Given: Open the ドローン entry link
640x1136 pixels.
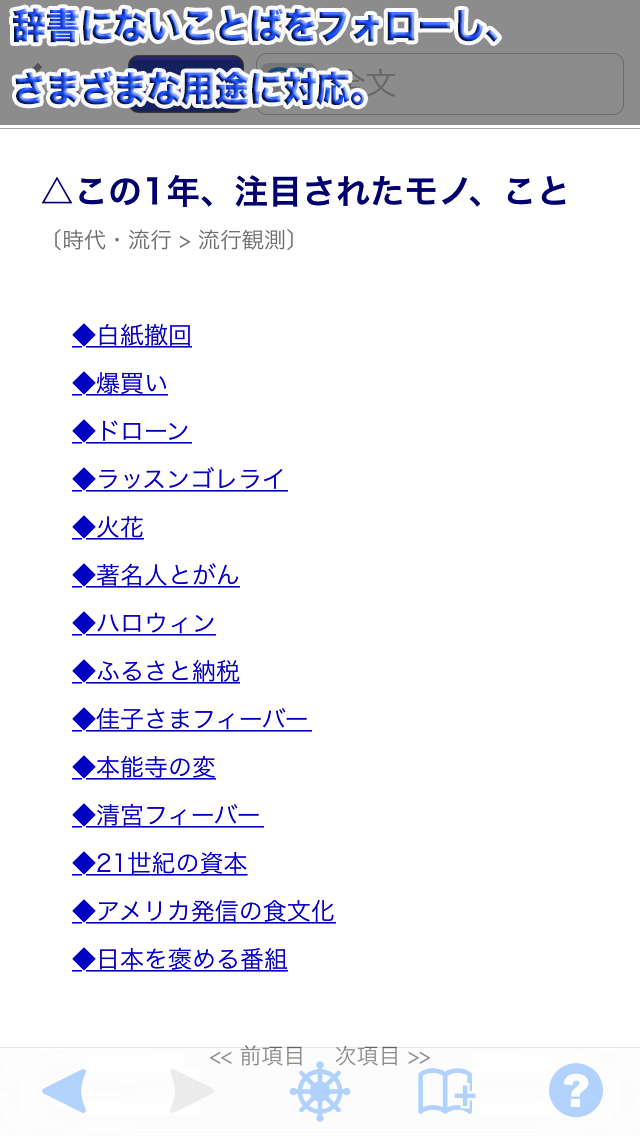Looking at the screenshot, I should (132, 431).
